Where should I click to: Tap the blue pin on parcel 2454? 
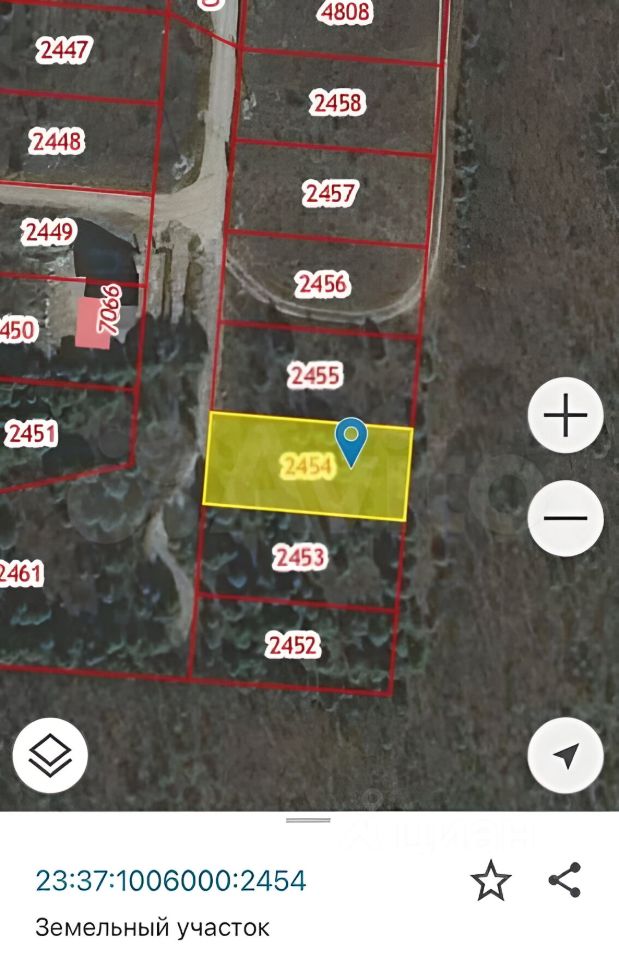tap(351, 440)
